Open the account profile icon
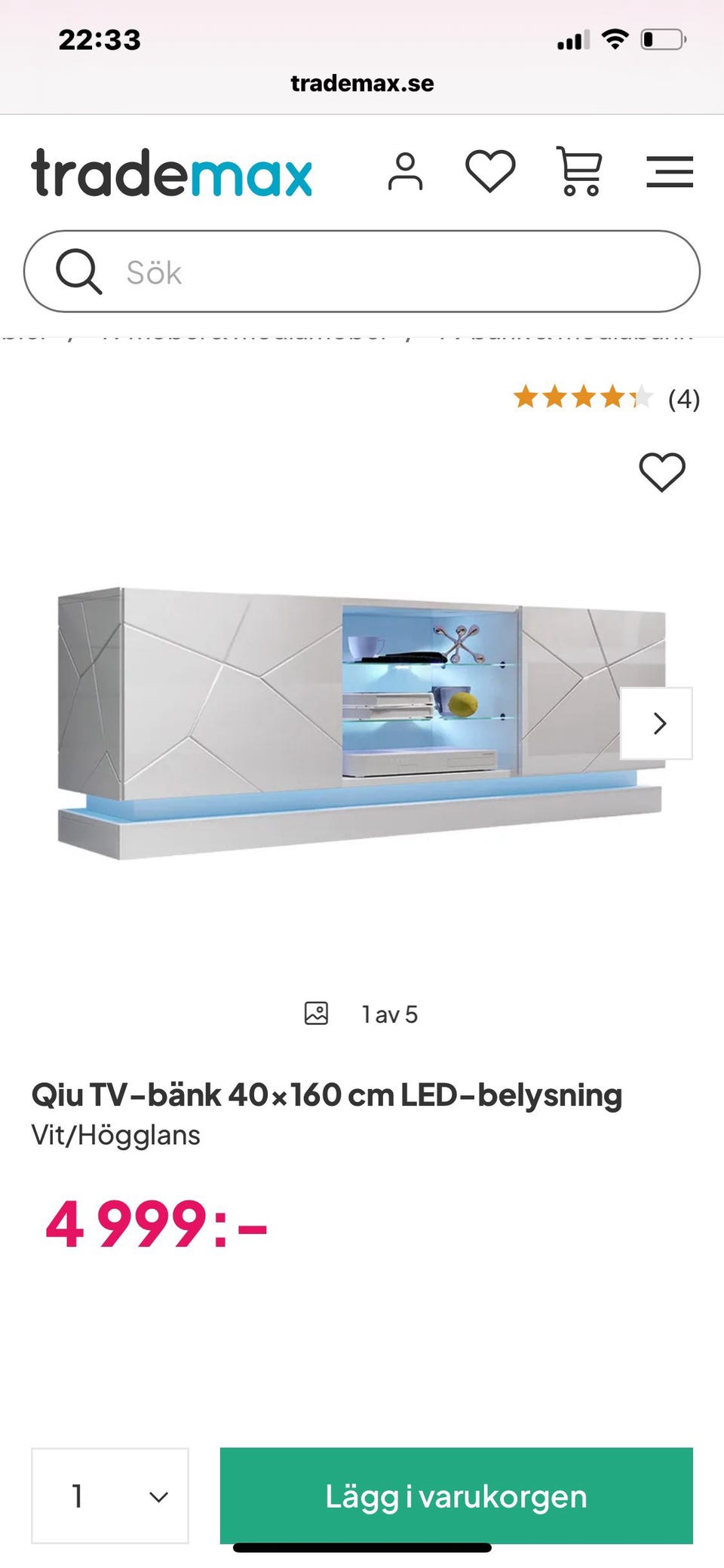This screenshot has height=1568, width=724. pos(405,172)
